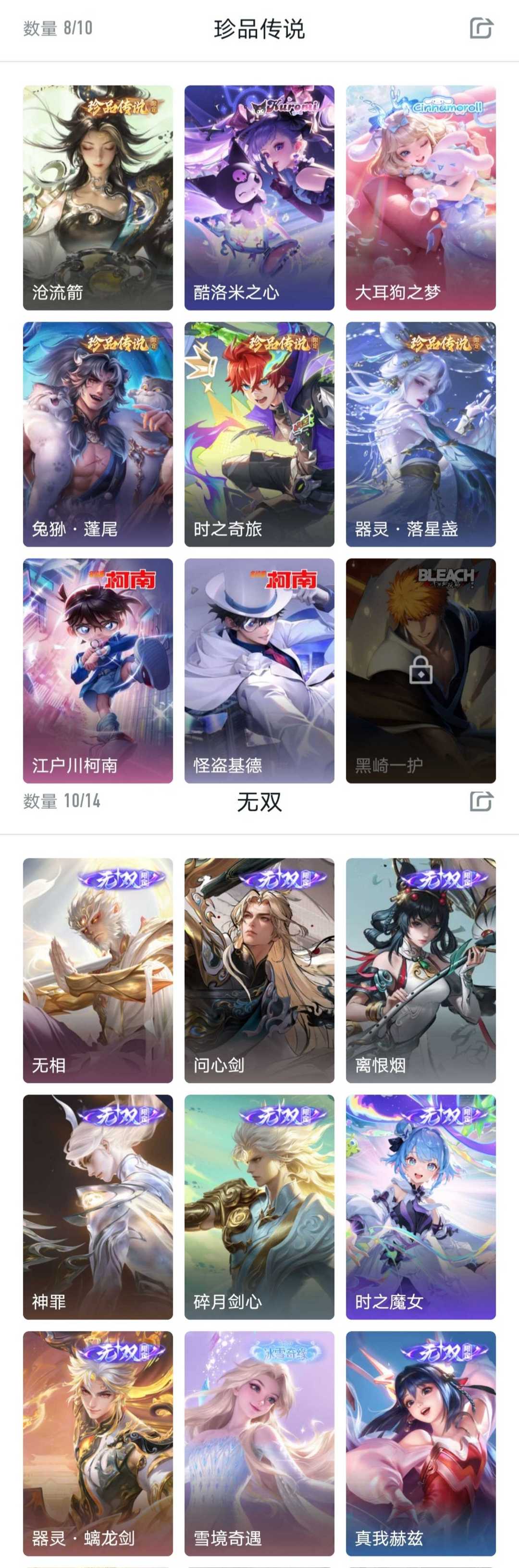Select the 时之奇旅 skin
519x1568 pixels.
259,434
